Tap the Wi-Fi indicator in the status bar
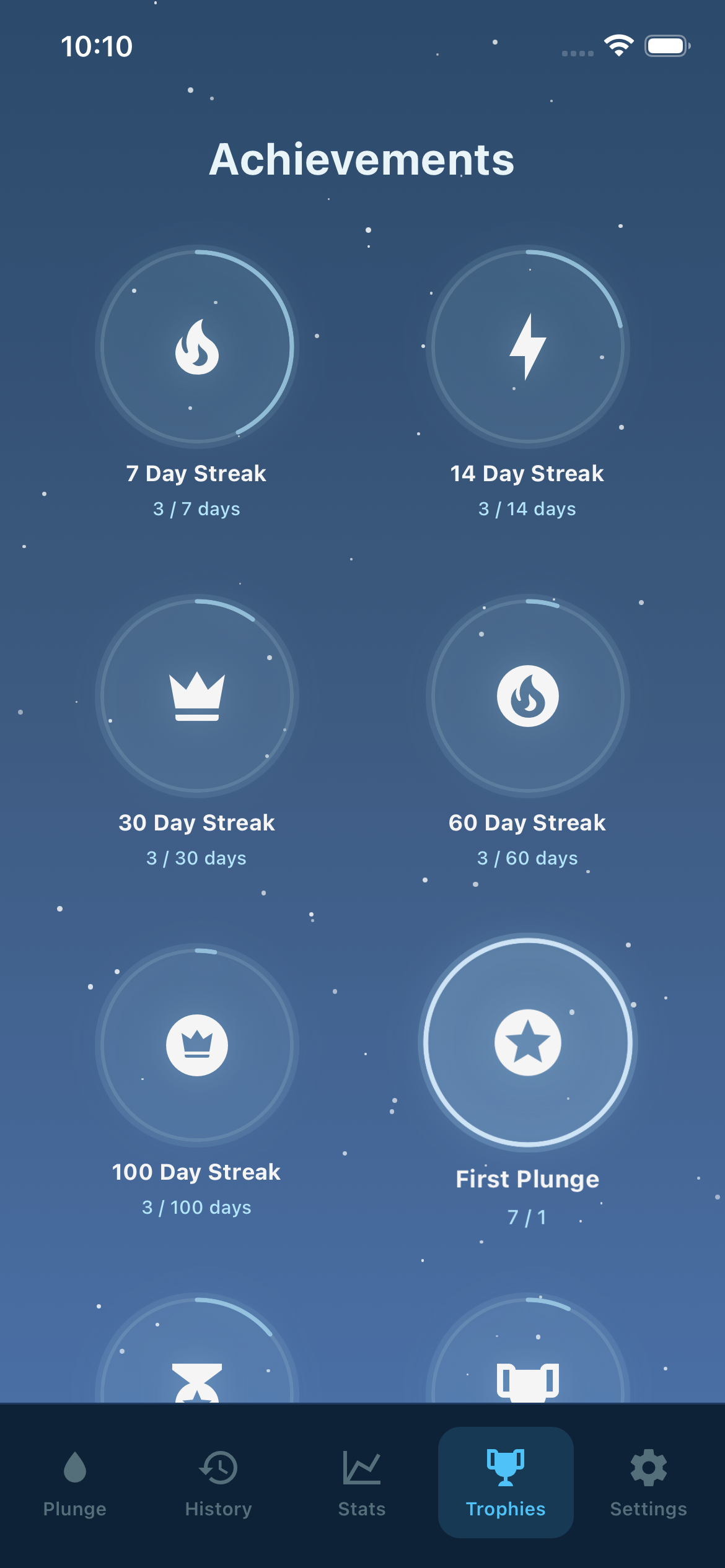Screen dimensions: 725x1568 click(618, 45)
